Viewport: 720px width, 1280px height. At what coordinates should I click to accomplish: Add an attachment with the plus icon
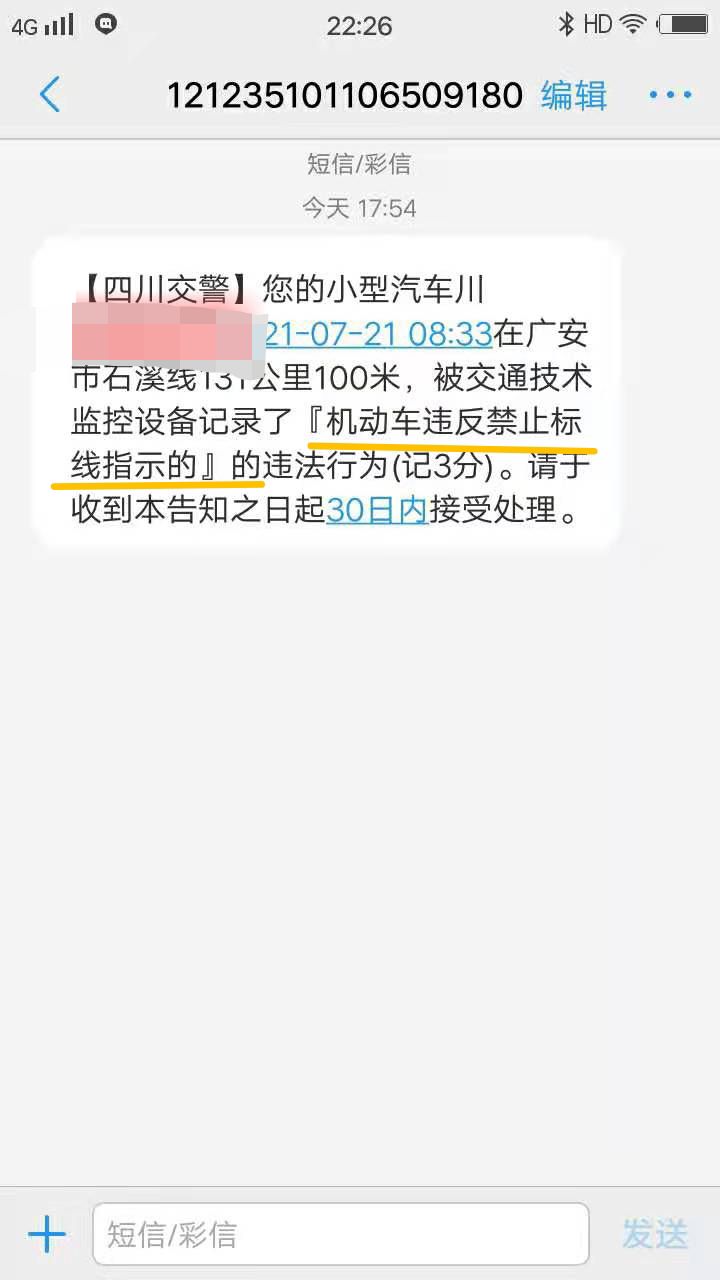tap(47, 1235)
